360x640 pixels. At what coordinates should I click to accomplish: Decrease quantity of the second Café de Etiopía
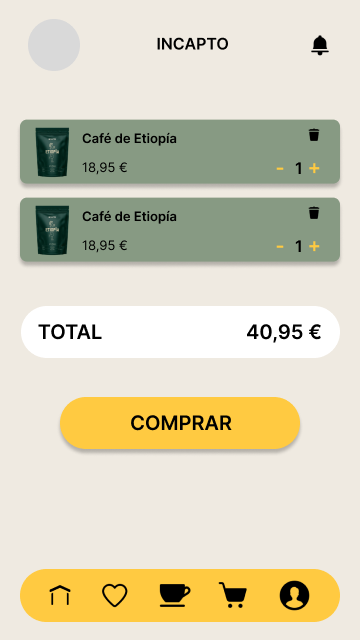[280, 246]
